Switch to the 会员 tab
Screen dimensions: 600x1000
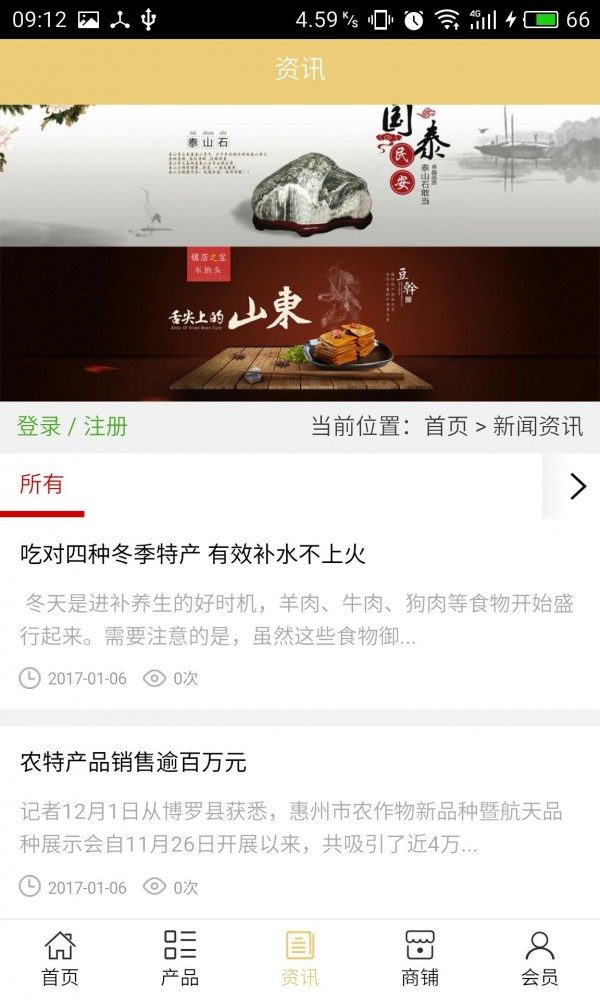click(540, 958)
